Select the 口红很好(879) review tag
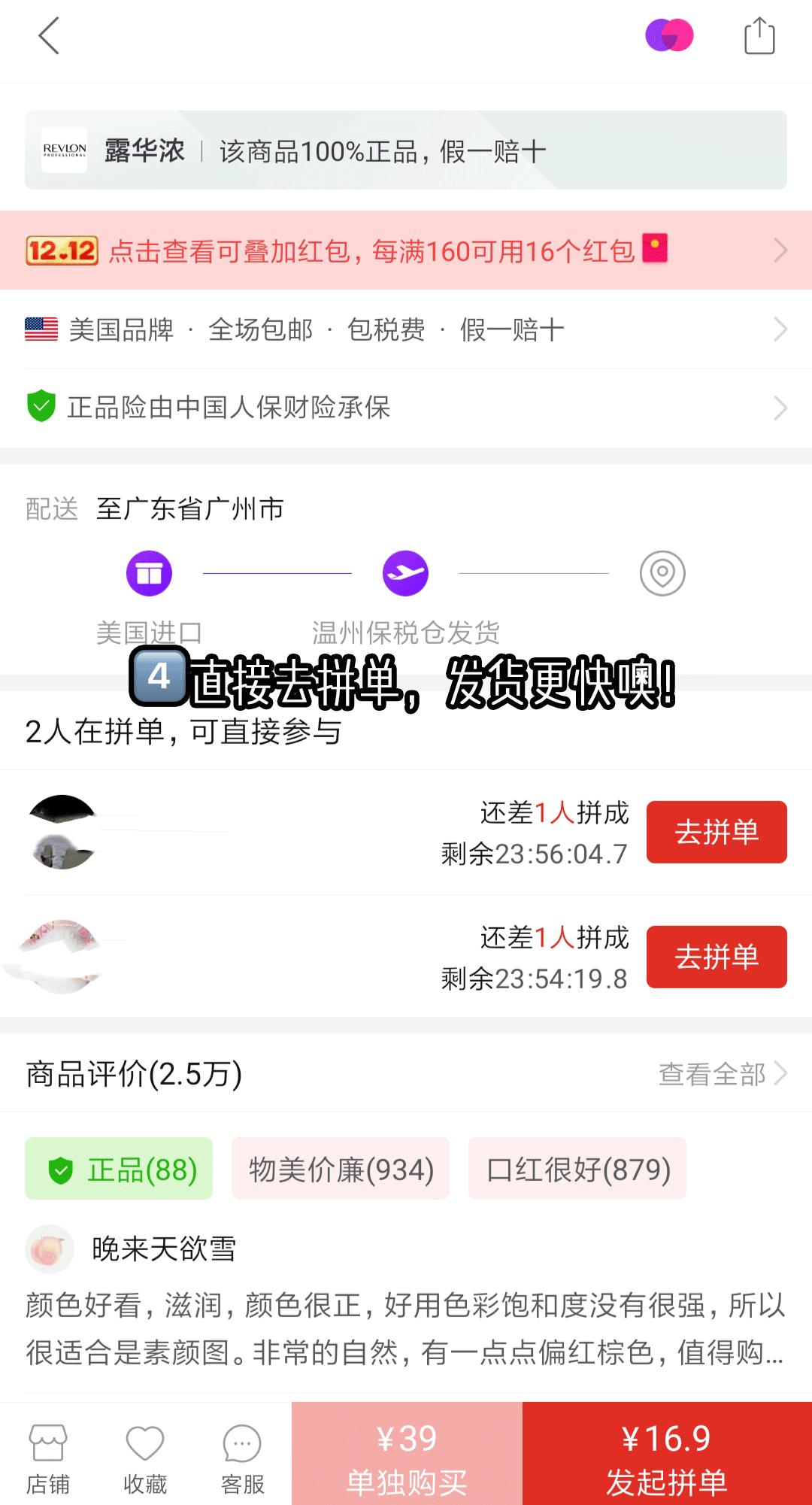 click(577, 1169)
